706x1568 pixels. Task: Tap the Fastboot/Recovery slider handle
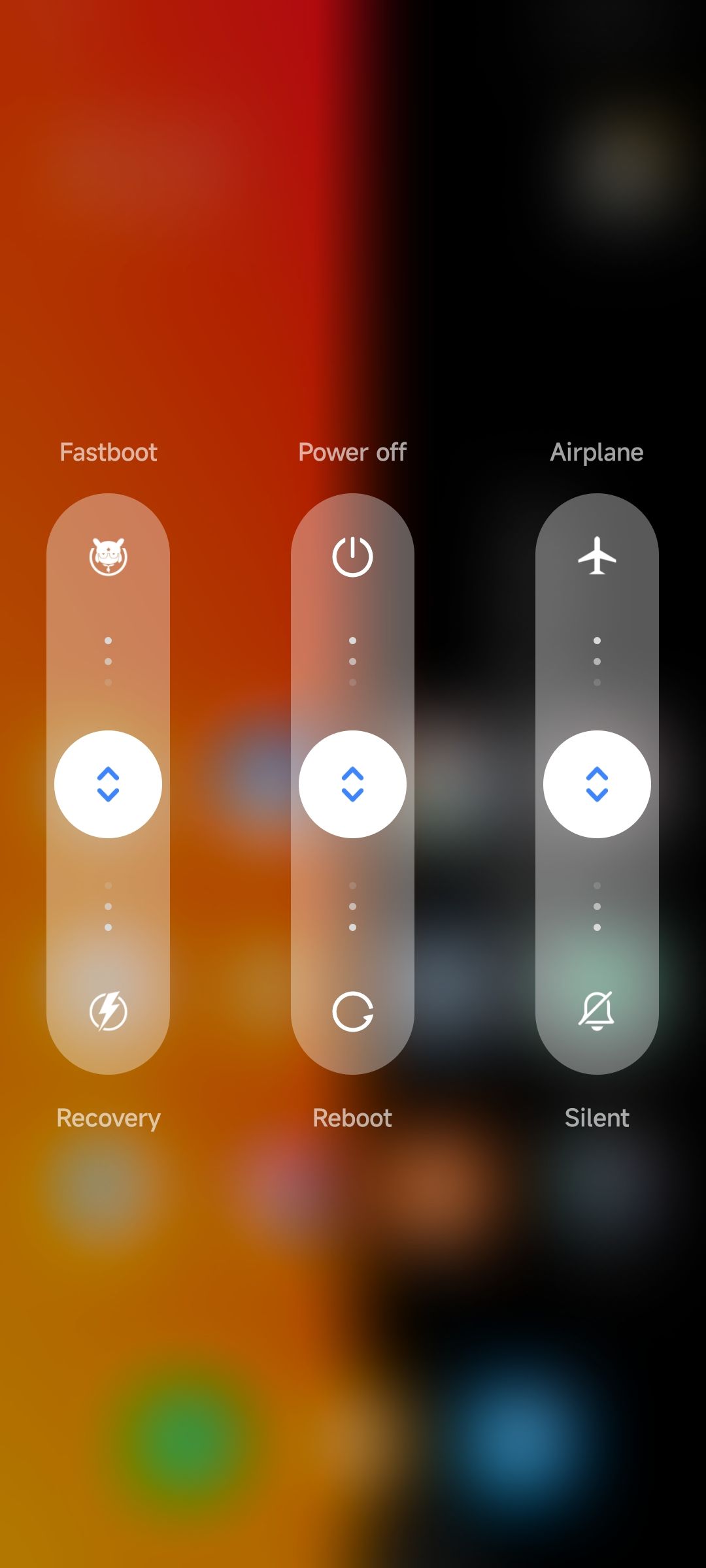pos(108,784)
